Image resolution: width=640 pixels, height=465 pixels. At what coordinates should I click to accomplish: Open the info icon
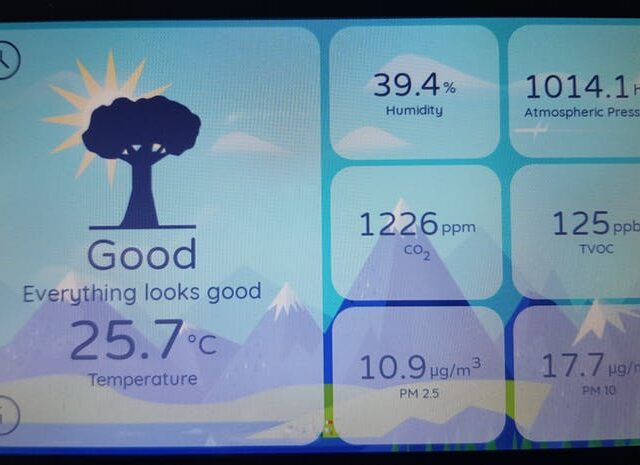[x=6, y=414]
